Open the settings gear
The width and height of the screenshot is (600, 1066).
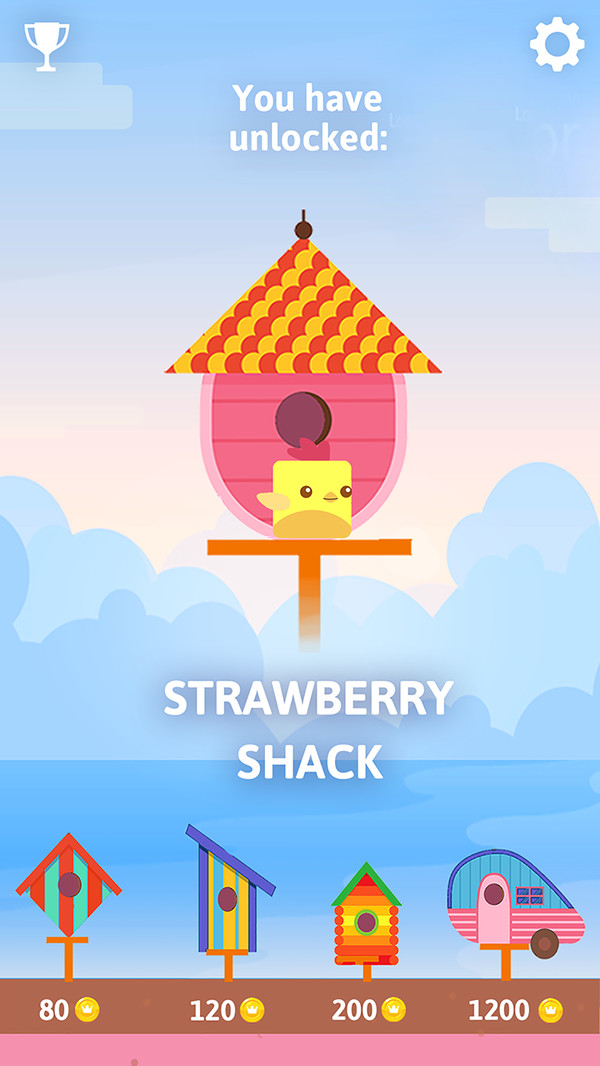[x=556, y=45]
